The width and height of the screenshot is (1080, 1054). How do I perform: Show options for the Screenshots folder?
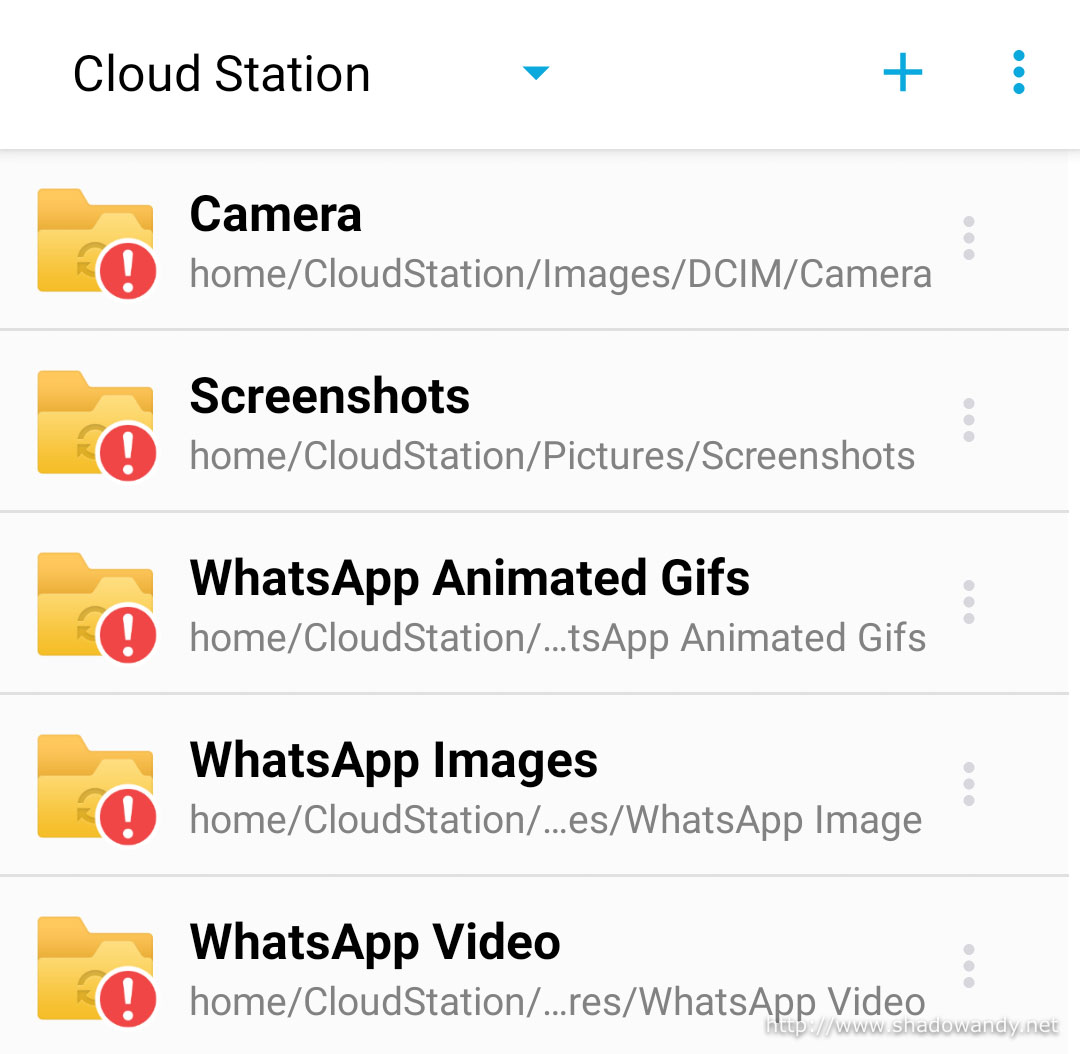tap(968, 421)
